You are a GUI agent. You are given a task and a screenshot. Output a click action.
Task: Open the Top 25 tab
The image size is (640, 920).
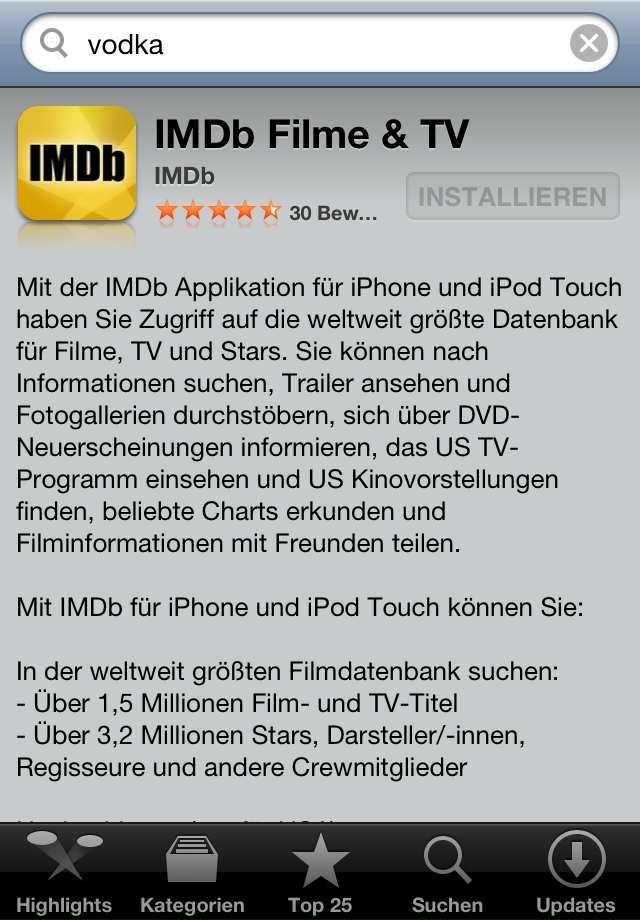[320, 872]
